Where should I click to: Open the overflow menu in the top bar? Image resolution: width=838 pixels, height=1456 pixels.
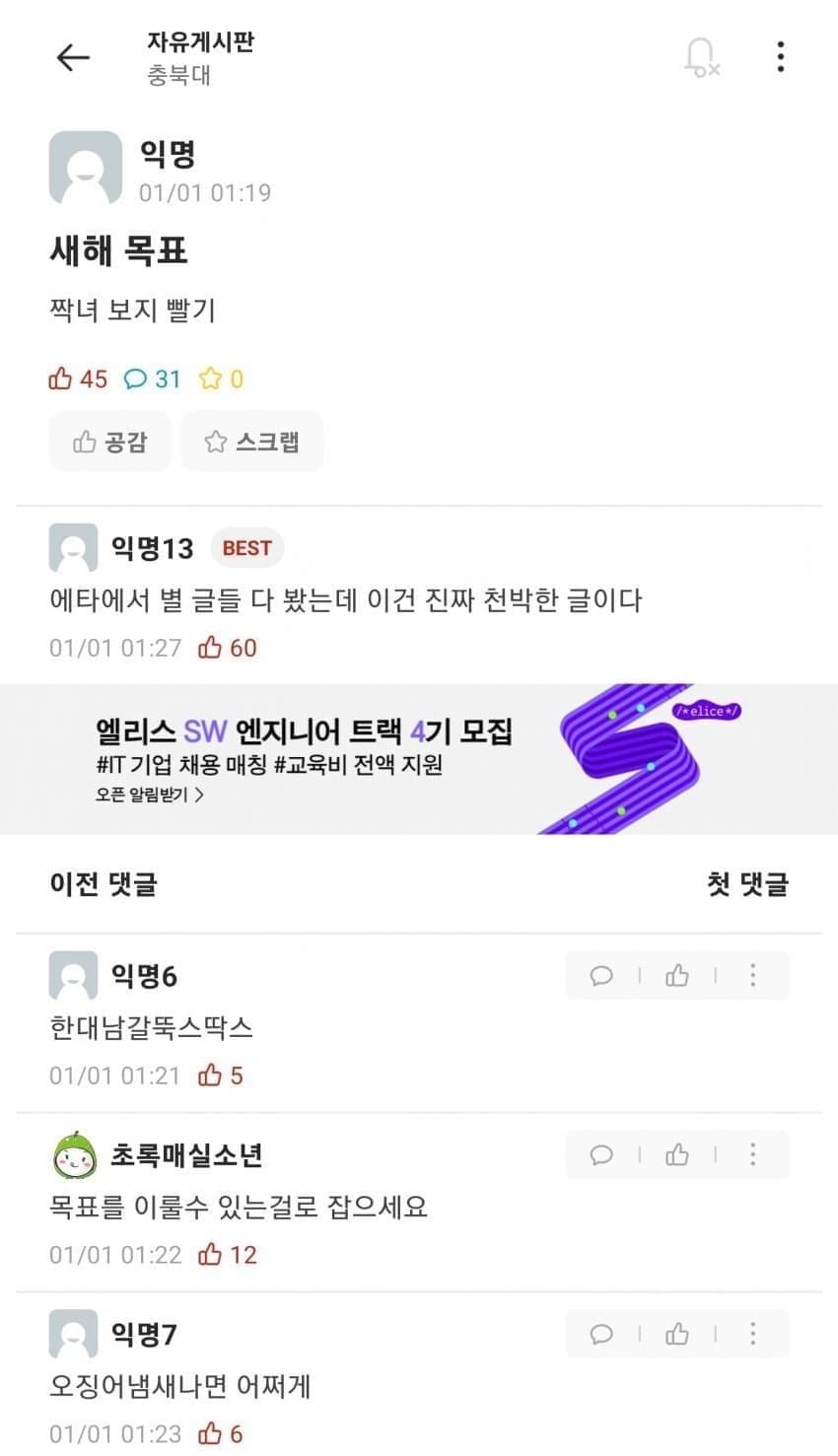tap(780, 57)
